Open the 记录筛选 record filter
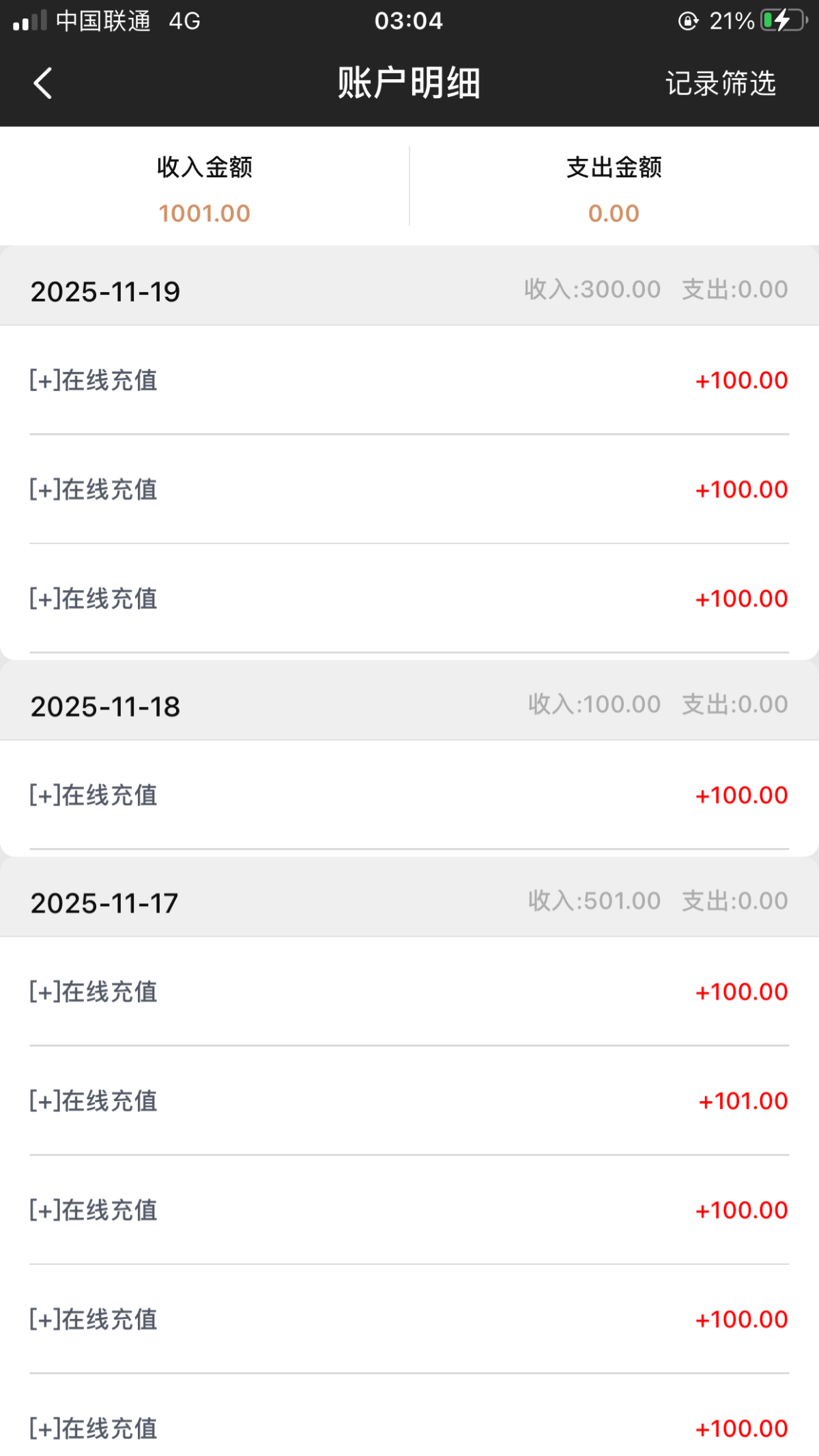The width and height of the screenshot is (819, 1456). coord(721,83)
